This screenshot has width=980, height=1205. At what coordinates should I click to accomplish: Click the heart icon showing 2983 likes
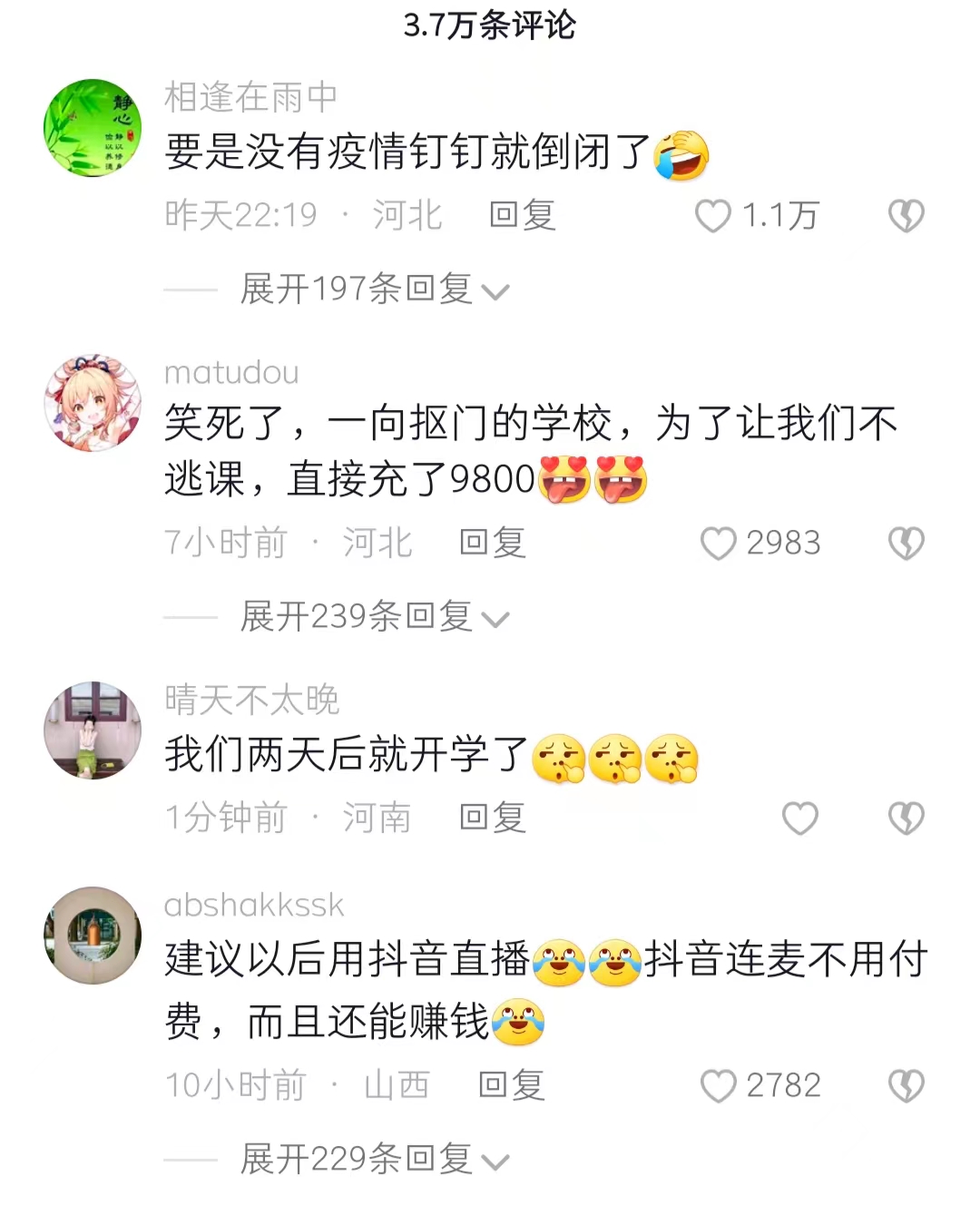pos(720,543)
